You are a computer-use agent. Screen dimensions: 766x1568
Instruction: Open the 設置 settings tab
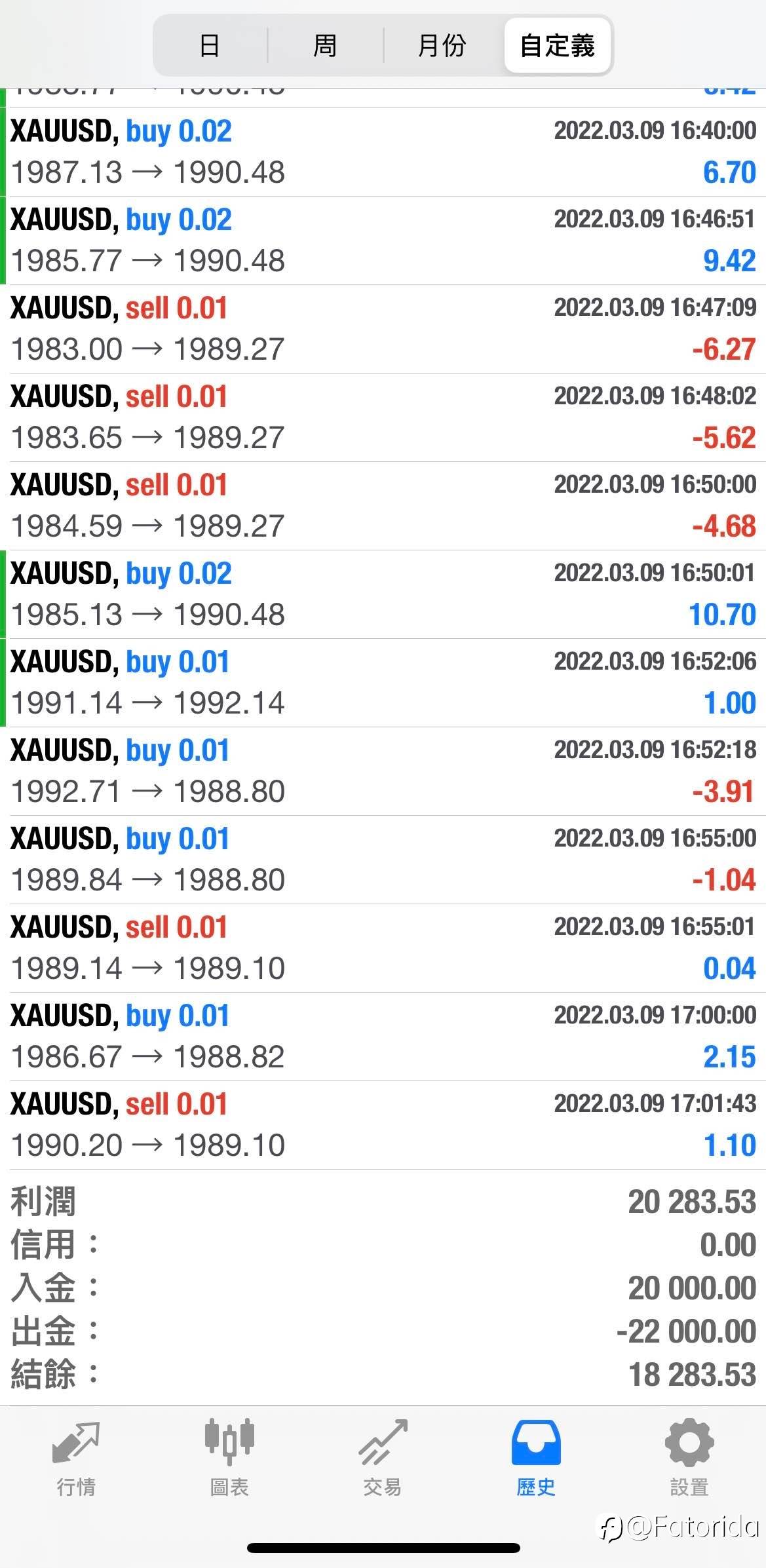[689, 1449]
